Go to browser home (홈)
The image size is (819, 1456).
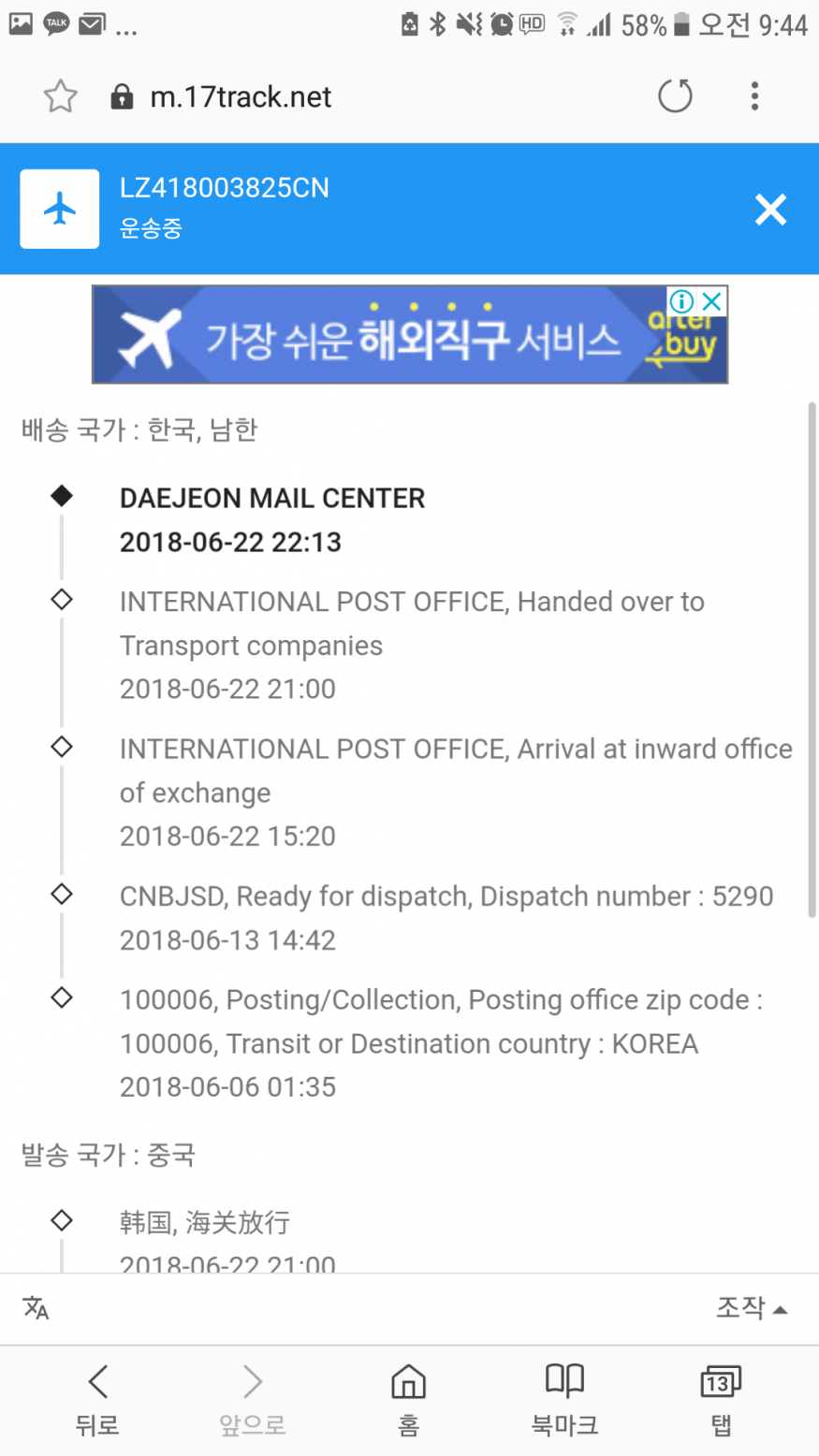coord(408,1400)
